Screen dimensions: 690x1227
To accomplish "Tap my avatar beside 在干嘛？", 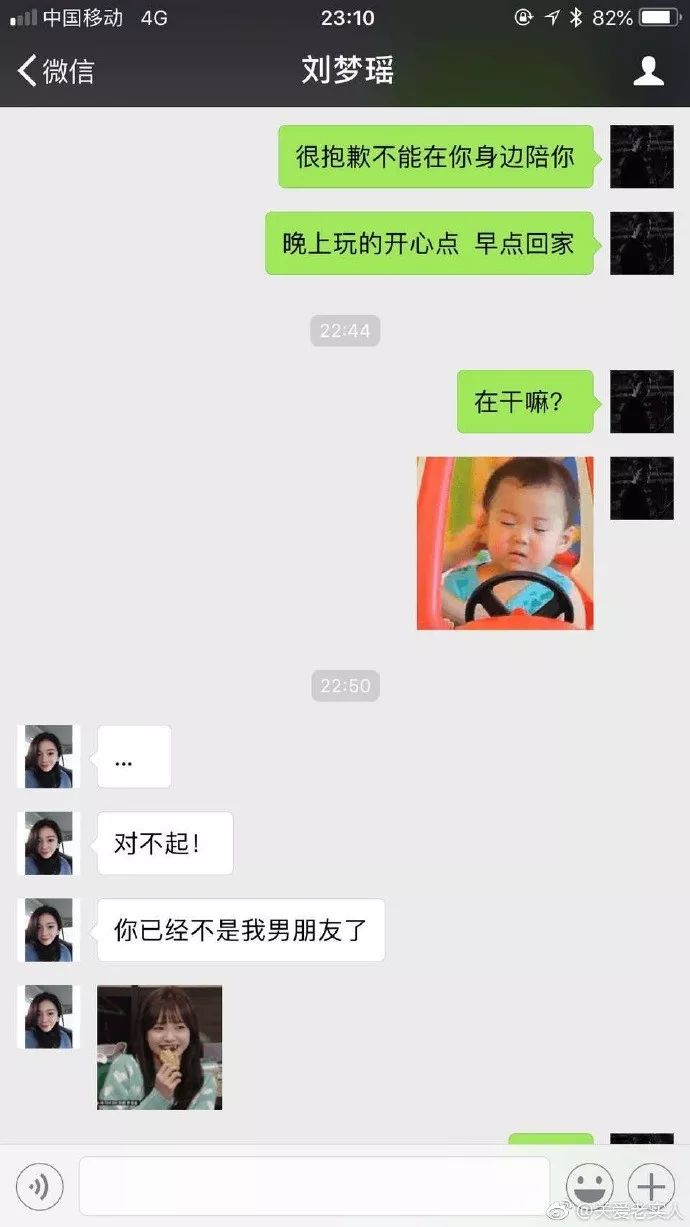I will tap(641, 401).
